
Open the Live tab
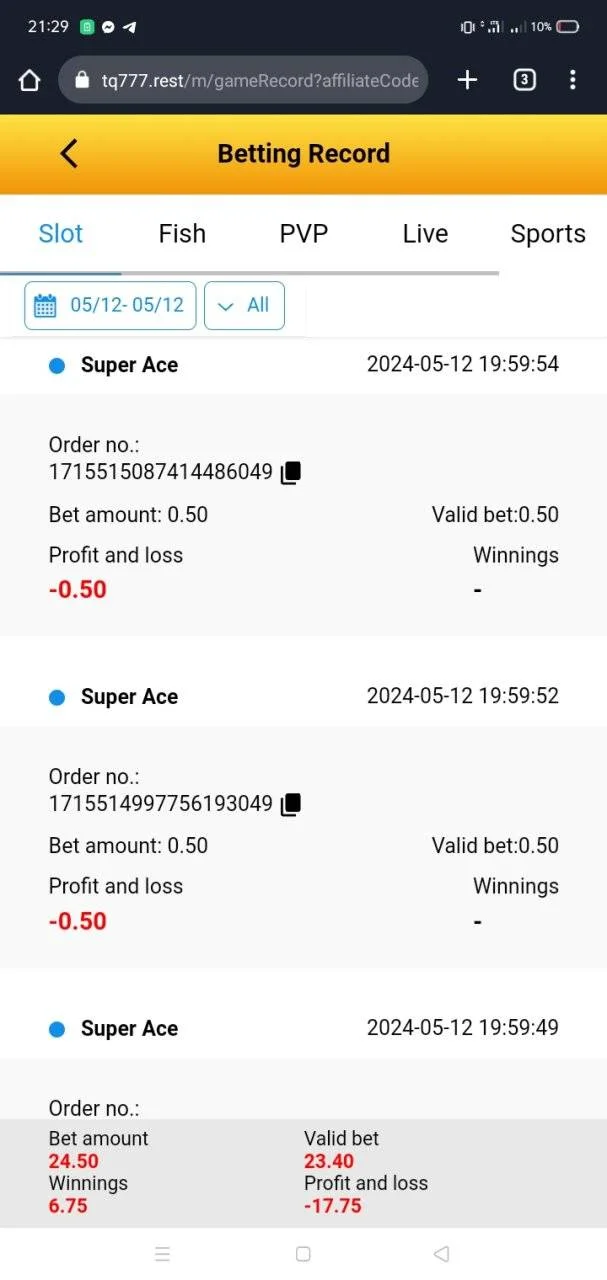point(425,234)
